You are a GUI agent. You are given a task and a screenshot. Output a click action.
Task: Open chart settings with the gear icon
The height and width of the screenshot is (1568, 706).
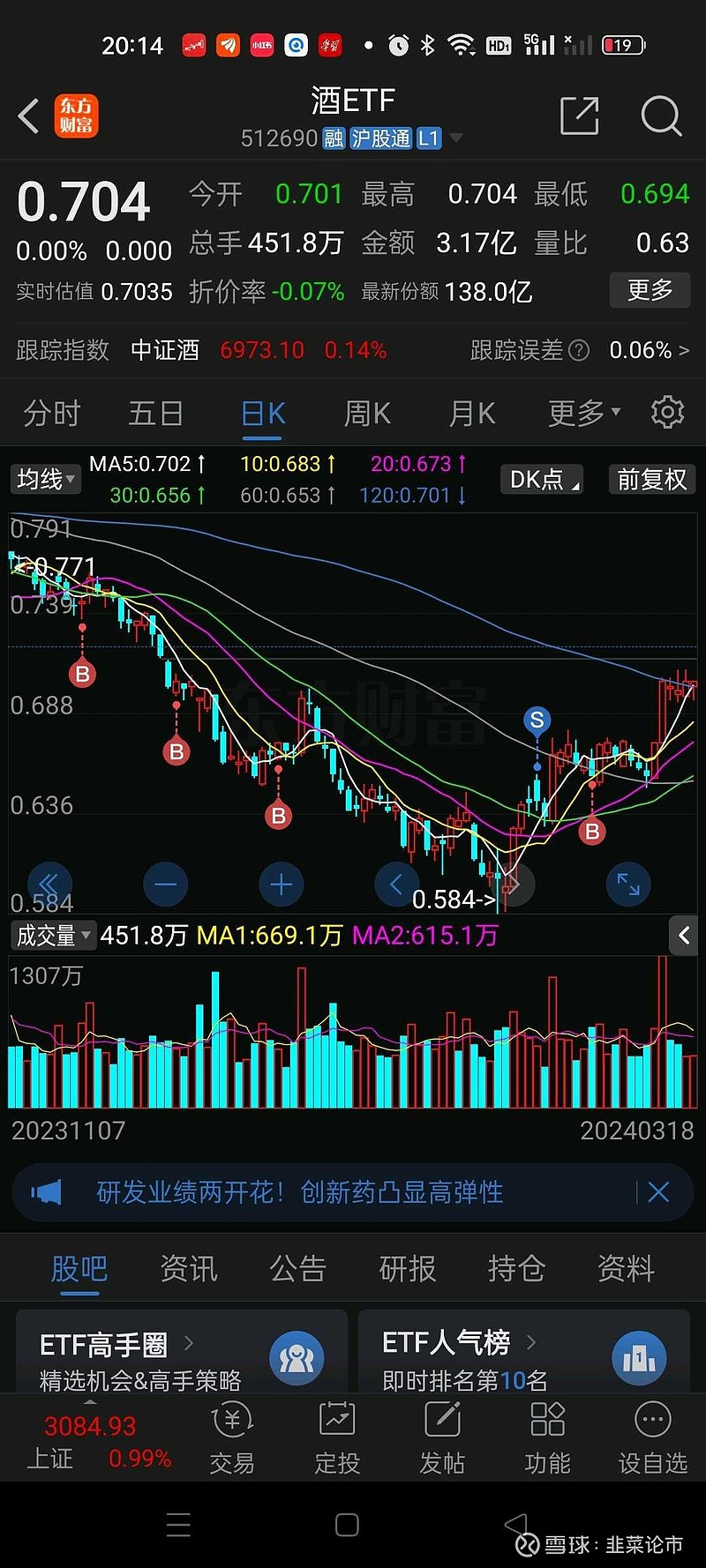pos(667,412)
